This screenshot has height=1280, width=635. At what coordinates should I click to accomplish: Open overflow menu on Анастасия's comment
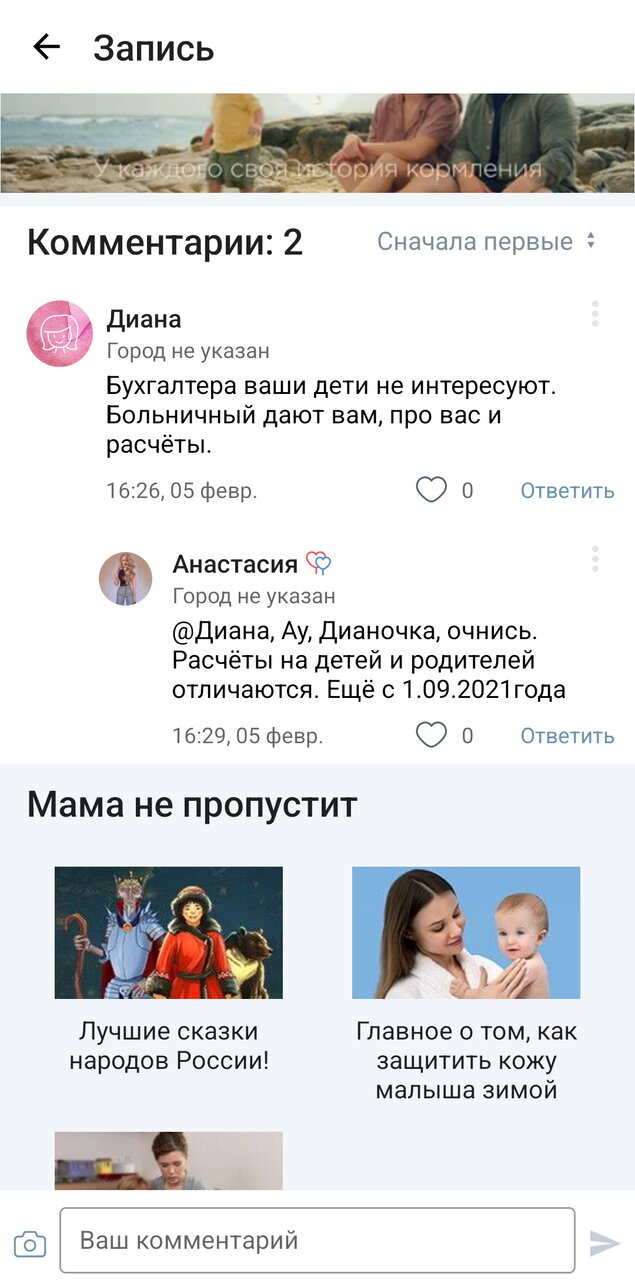595,559
